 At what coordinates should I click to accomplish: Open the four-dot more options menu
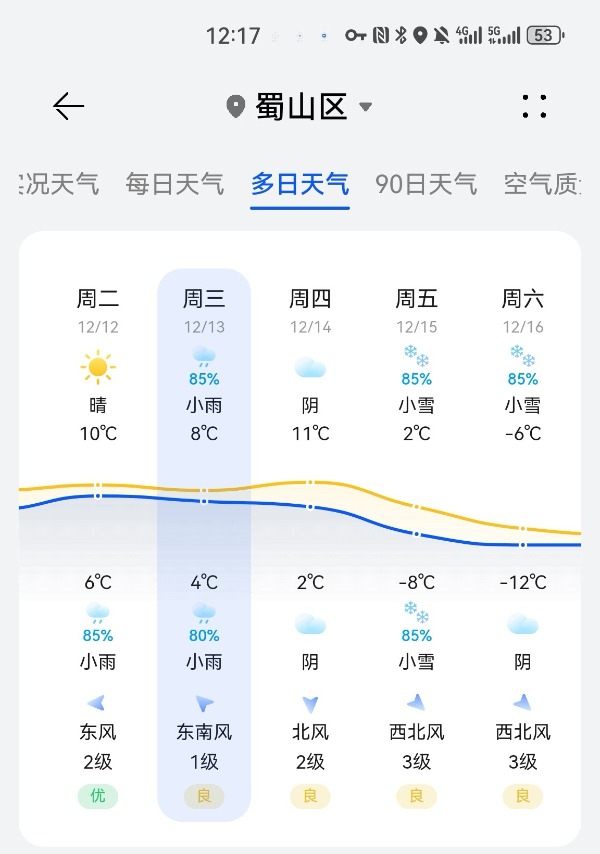pyautogui.click(x=534, y=106)
